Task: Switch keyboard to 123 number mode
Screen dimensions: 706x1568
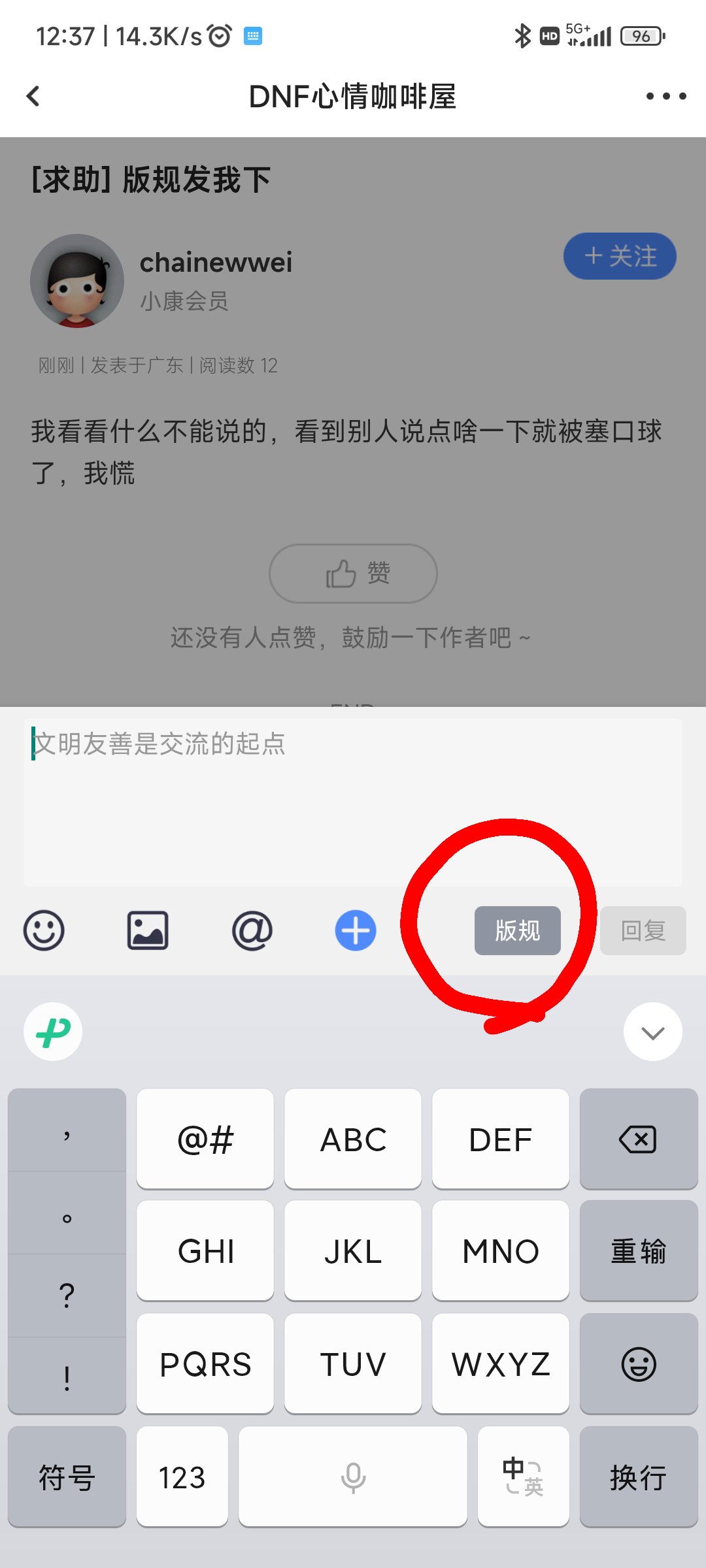Action: (182, 1477)
